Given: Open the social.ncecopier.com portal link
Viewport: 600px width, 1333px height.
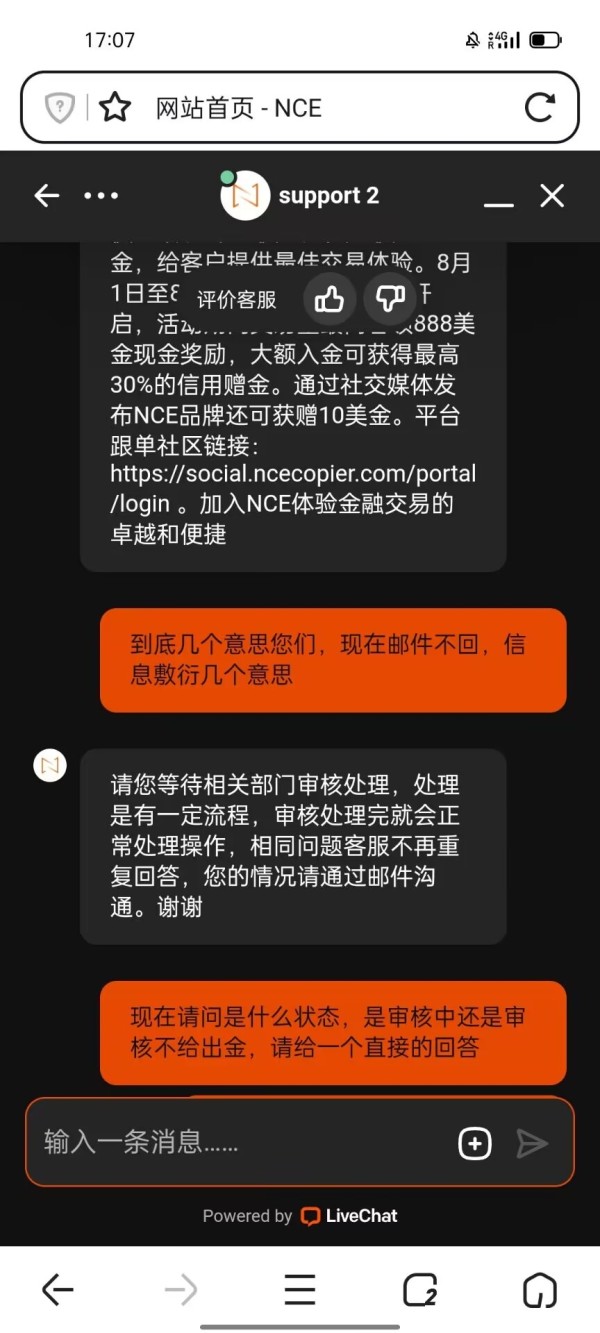Looking at the screenshot, I should point(293,488).
